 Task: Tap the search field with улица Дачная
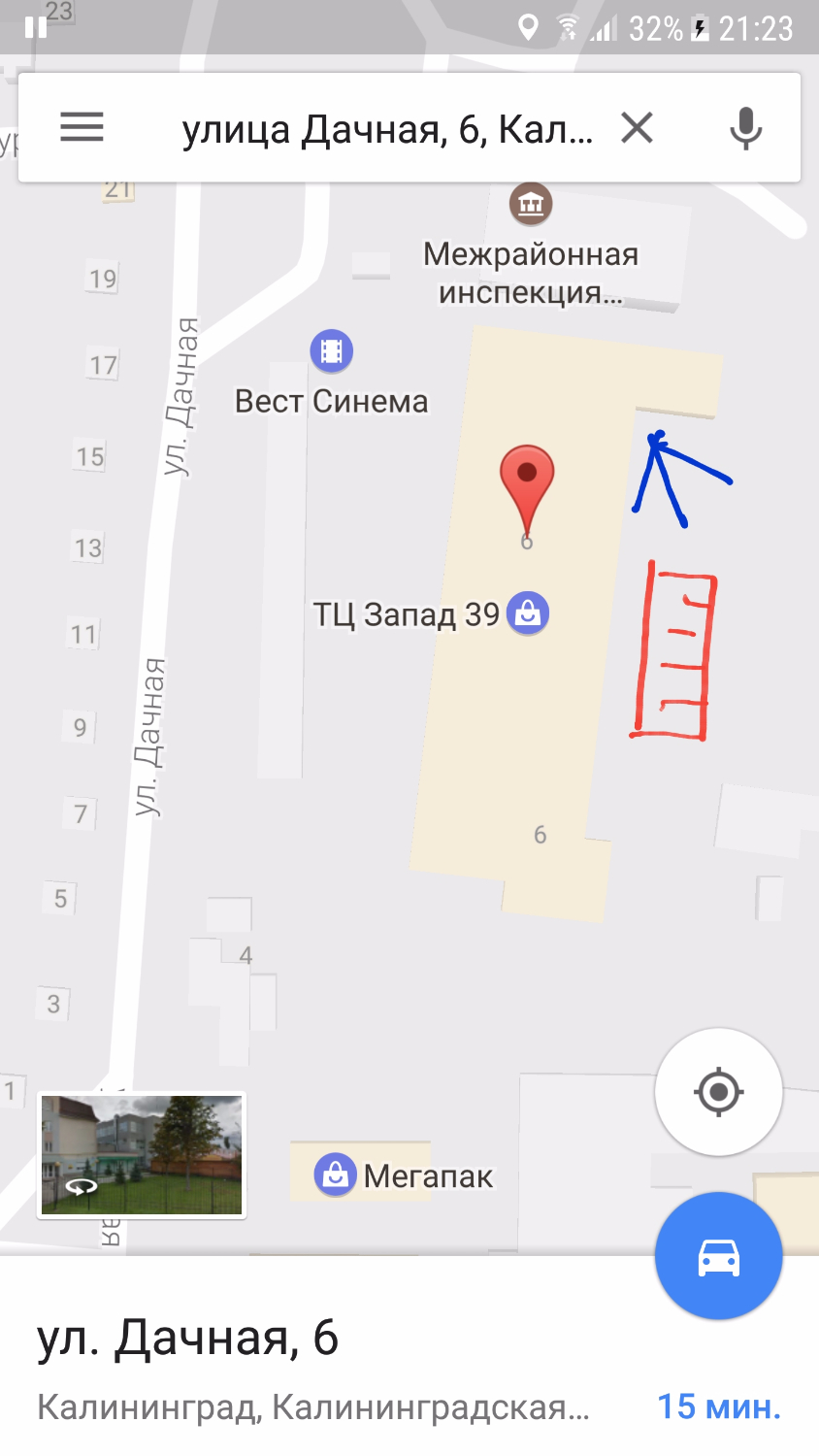(x=387, y=128)
